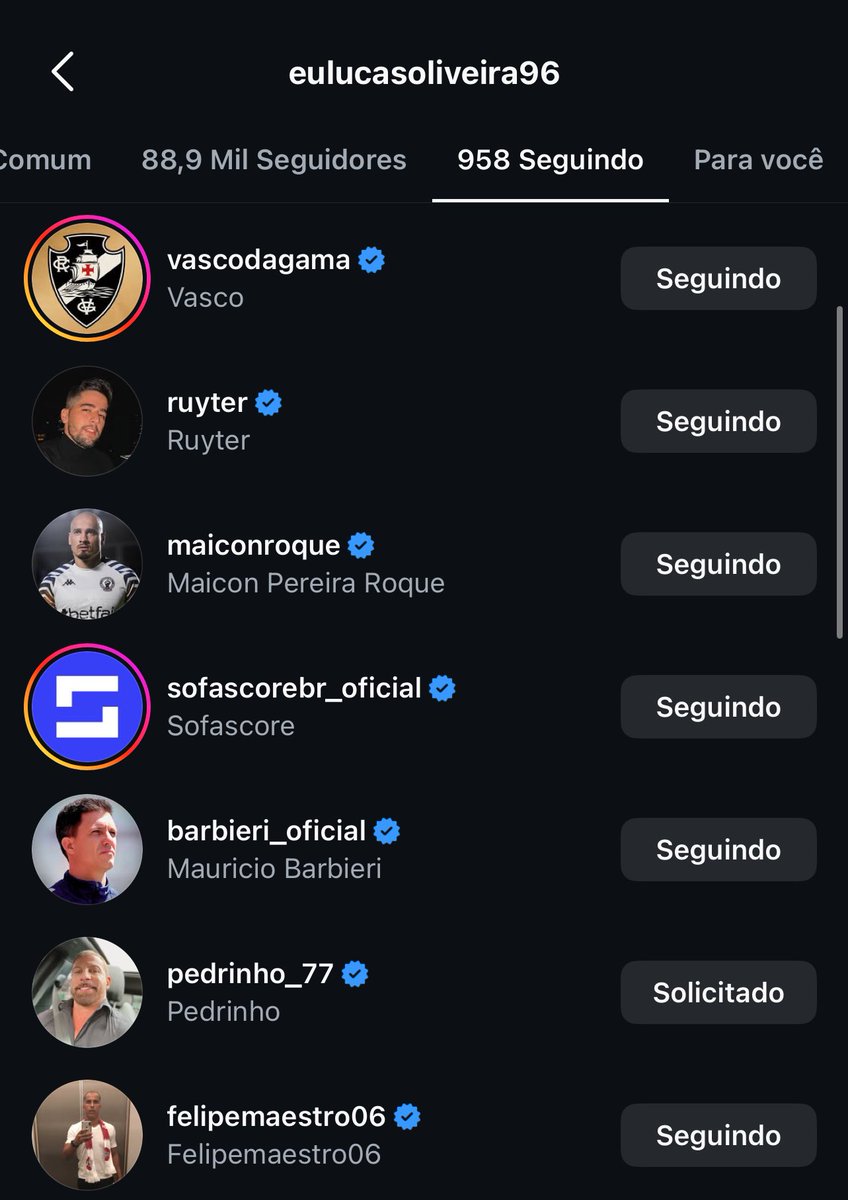The width and height of the screenshot is (848, 1200).
Task: Open the Para você tab
Action: pyautogui.click(x=758, y=160)
